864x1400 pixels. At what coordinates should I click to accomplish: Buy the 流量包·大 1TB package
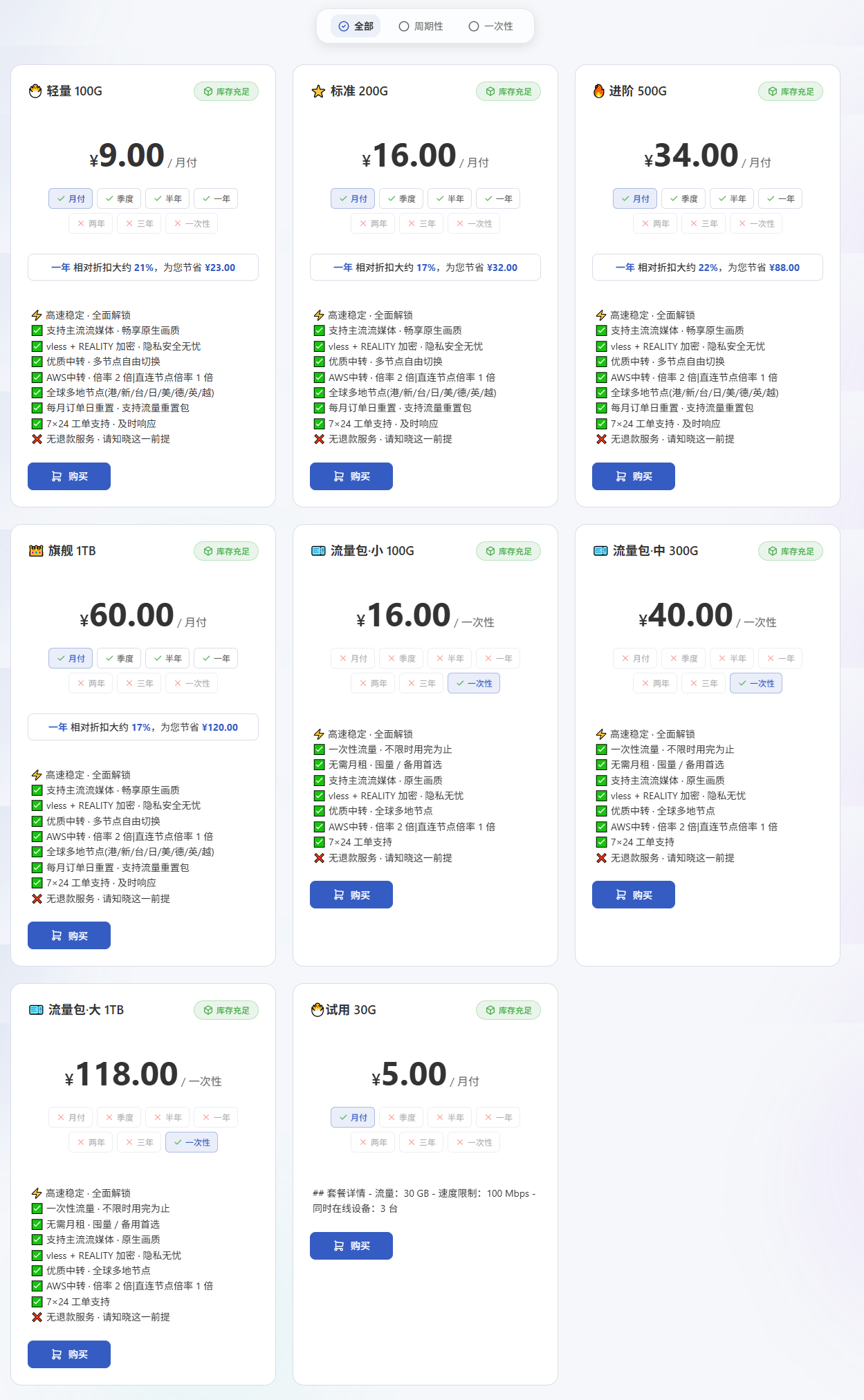[x=69, y=1354]
